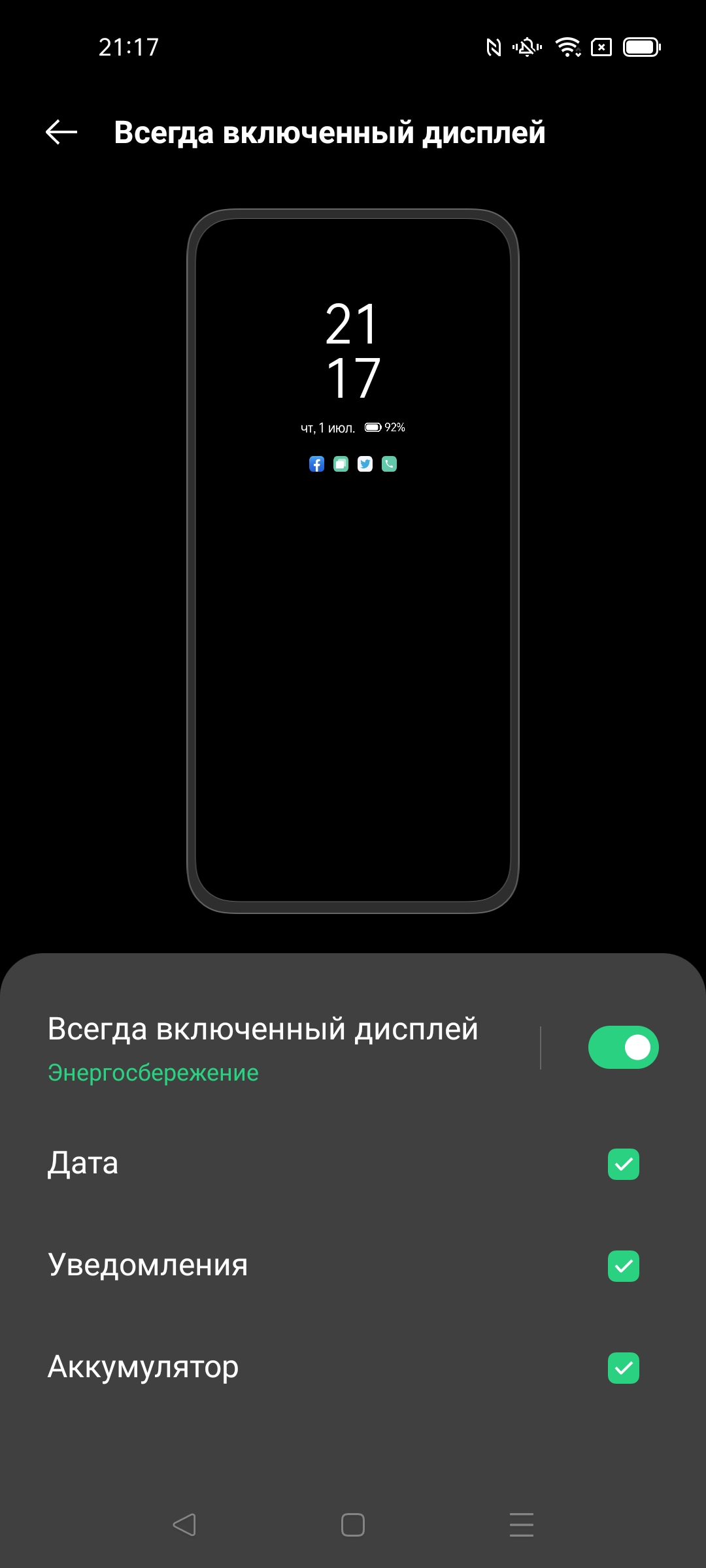Uncheck the Уведомления checkbox
706x1568 pixels.
coord(623,1266)
